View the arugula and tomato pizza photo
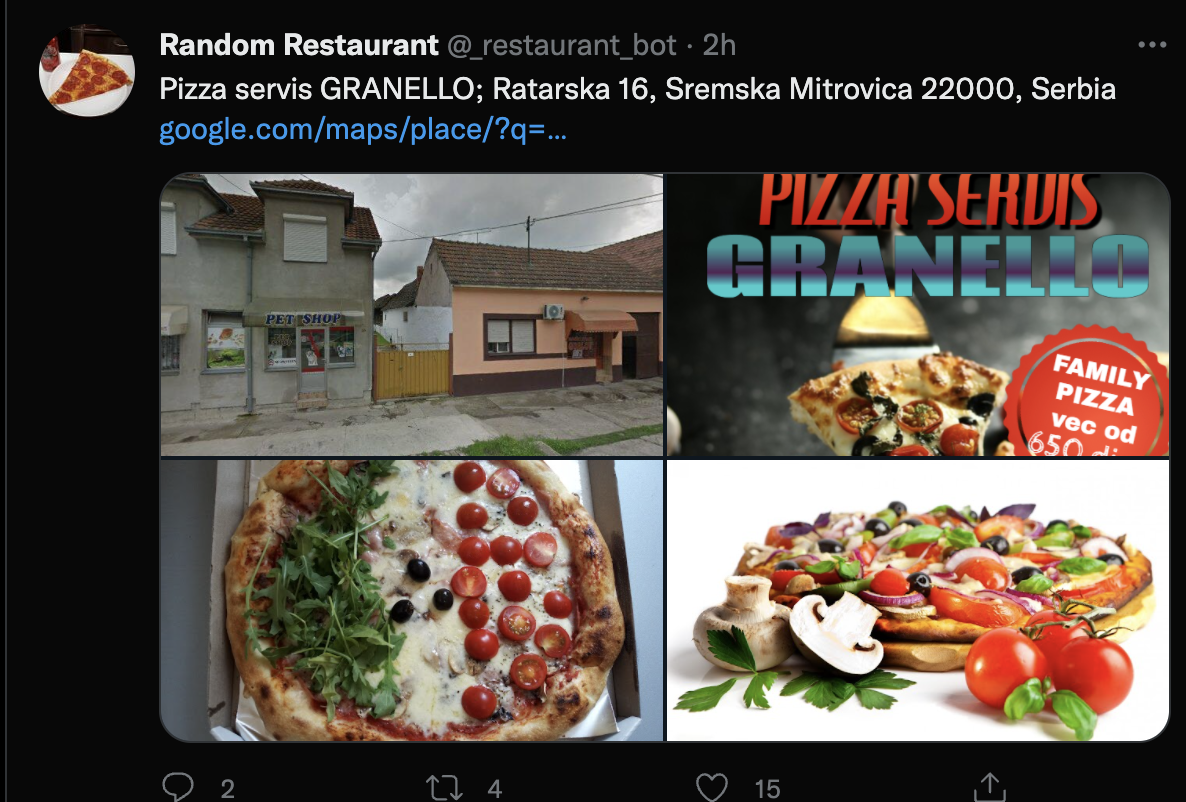This screenshot has height=802, width=1186. coord(411,600)
